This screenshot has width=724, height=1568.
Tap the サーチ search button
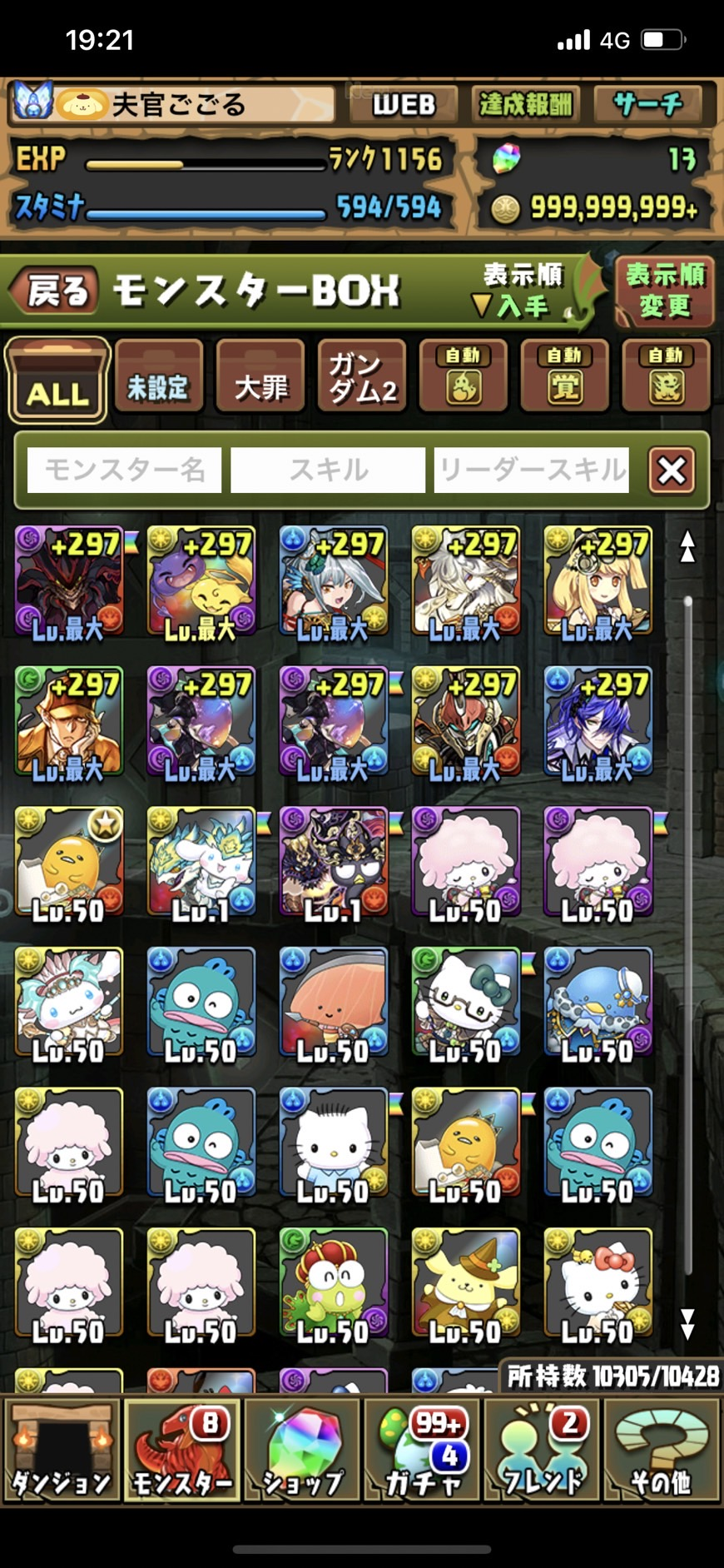coord(648,104)
